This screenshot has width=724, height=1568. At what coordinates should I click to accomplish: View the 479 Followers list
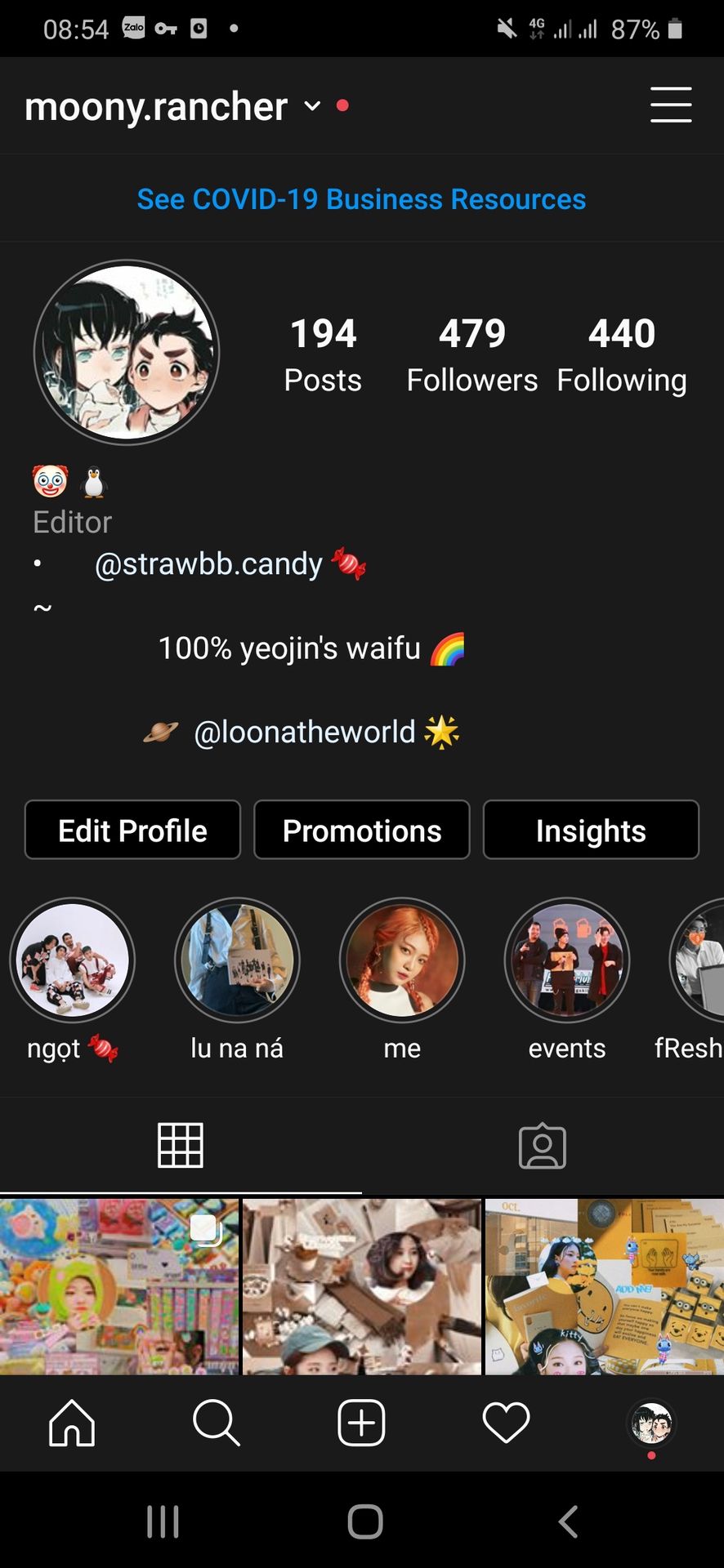[471, 354]
